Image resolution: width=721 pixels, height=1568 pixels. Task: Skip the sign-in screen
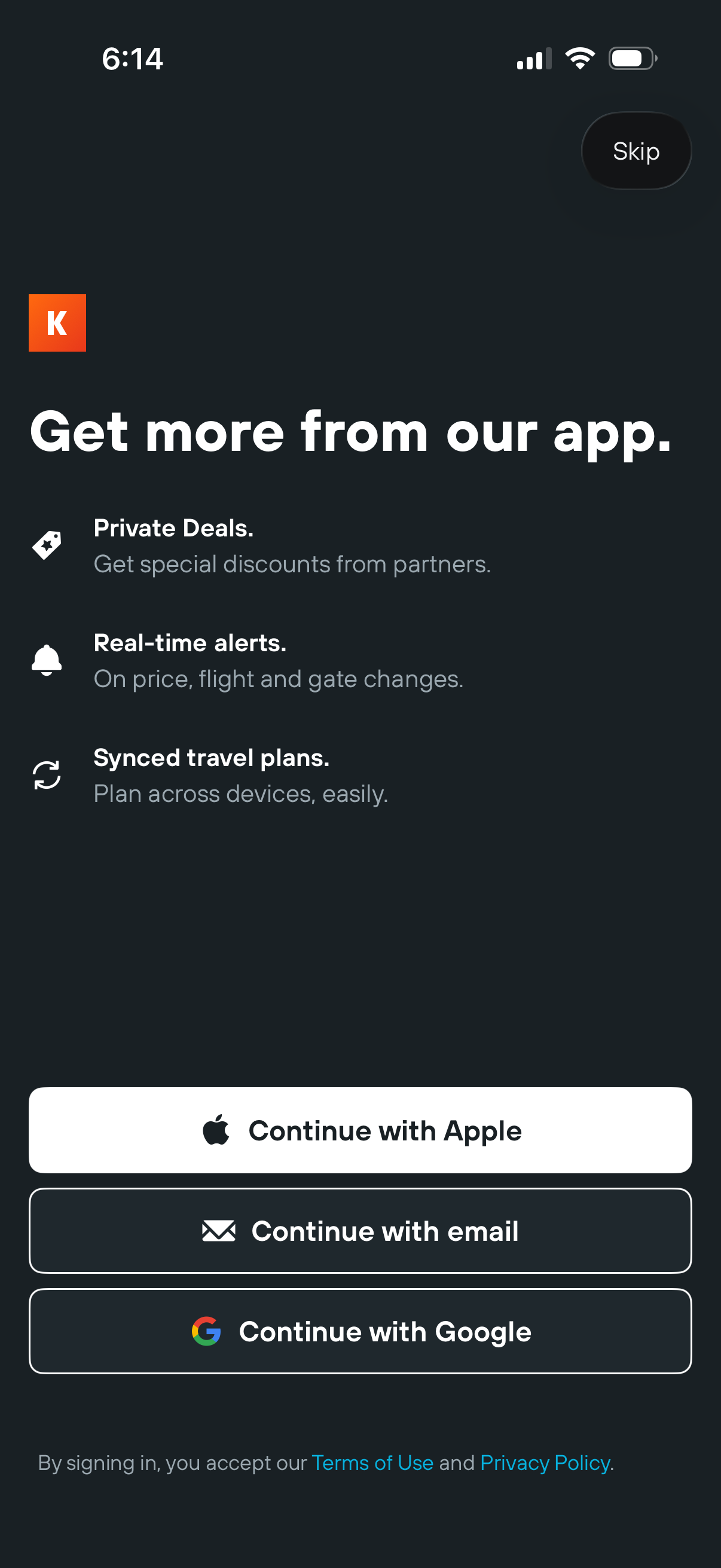(x=636, y=151)
